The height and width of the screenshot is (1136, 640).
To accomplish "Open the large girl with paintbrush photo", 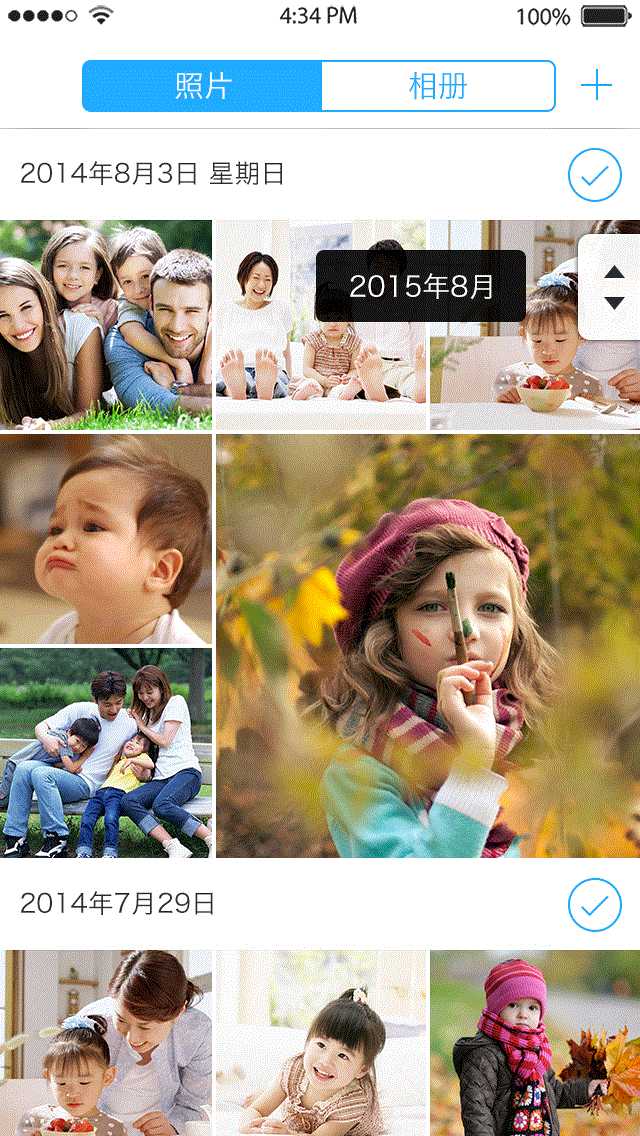I will (428, 646).
